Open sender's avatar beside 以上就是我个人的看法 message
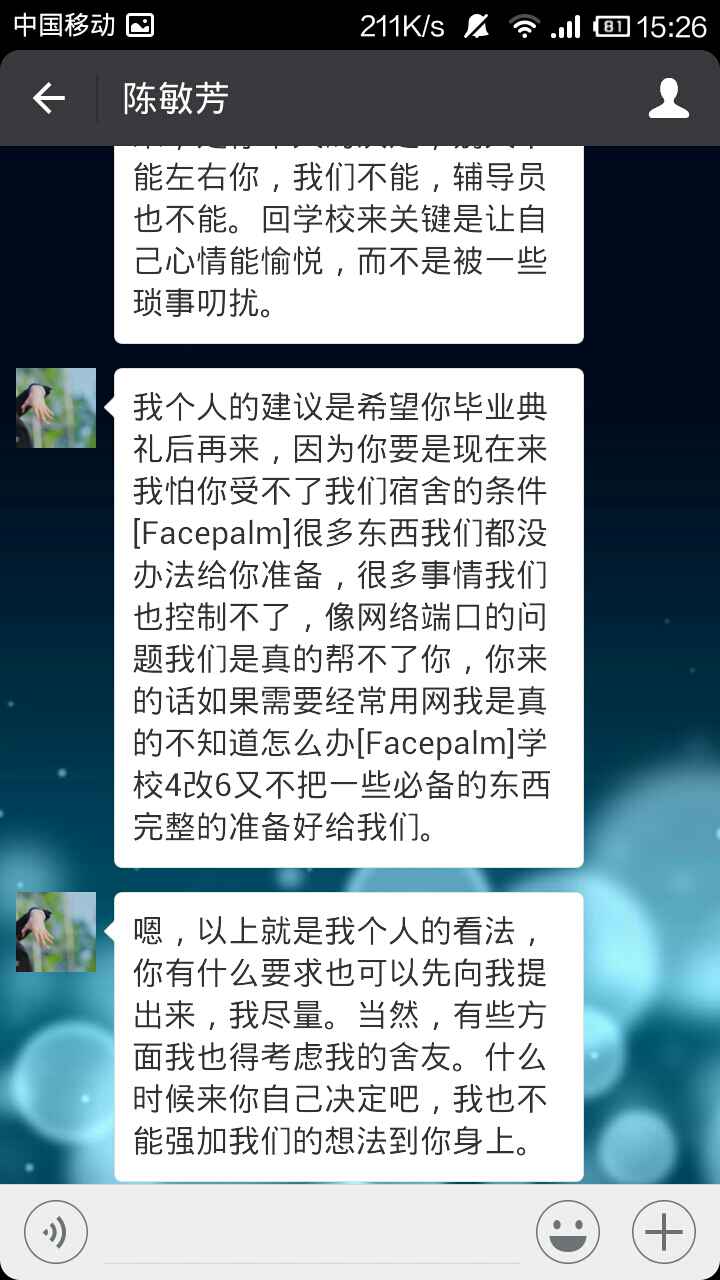The width and height of the screenshot is (720, 1280). coord(56,932)
